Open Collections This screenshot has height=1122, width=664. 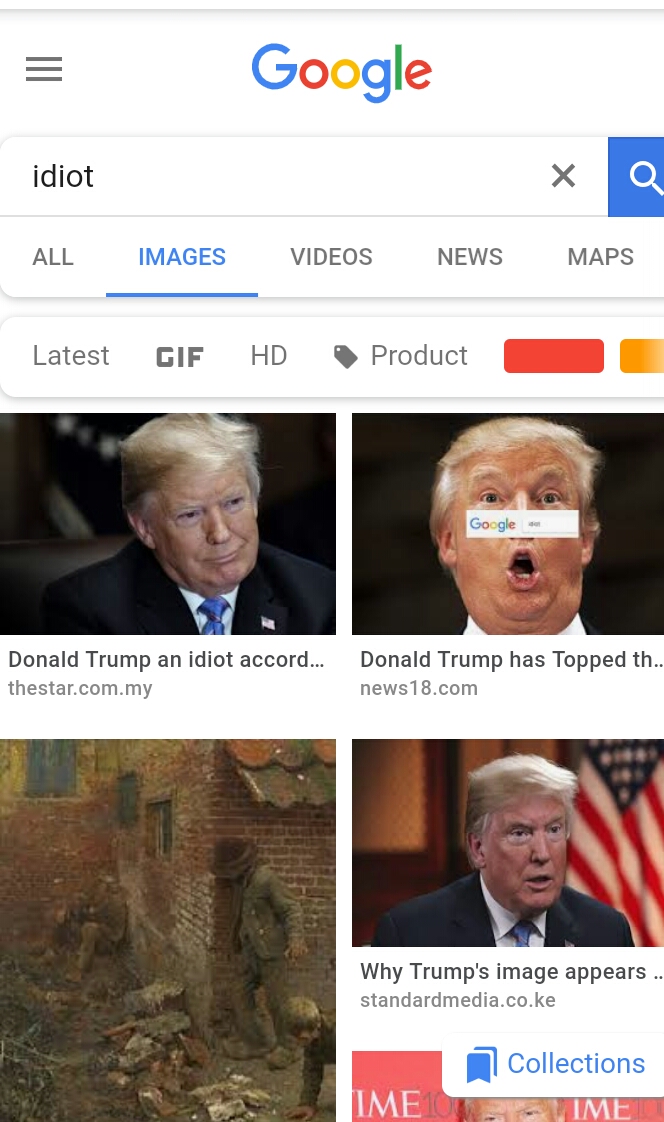pos(556,1064)
